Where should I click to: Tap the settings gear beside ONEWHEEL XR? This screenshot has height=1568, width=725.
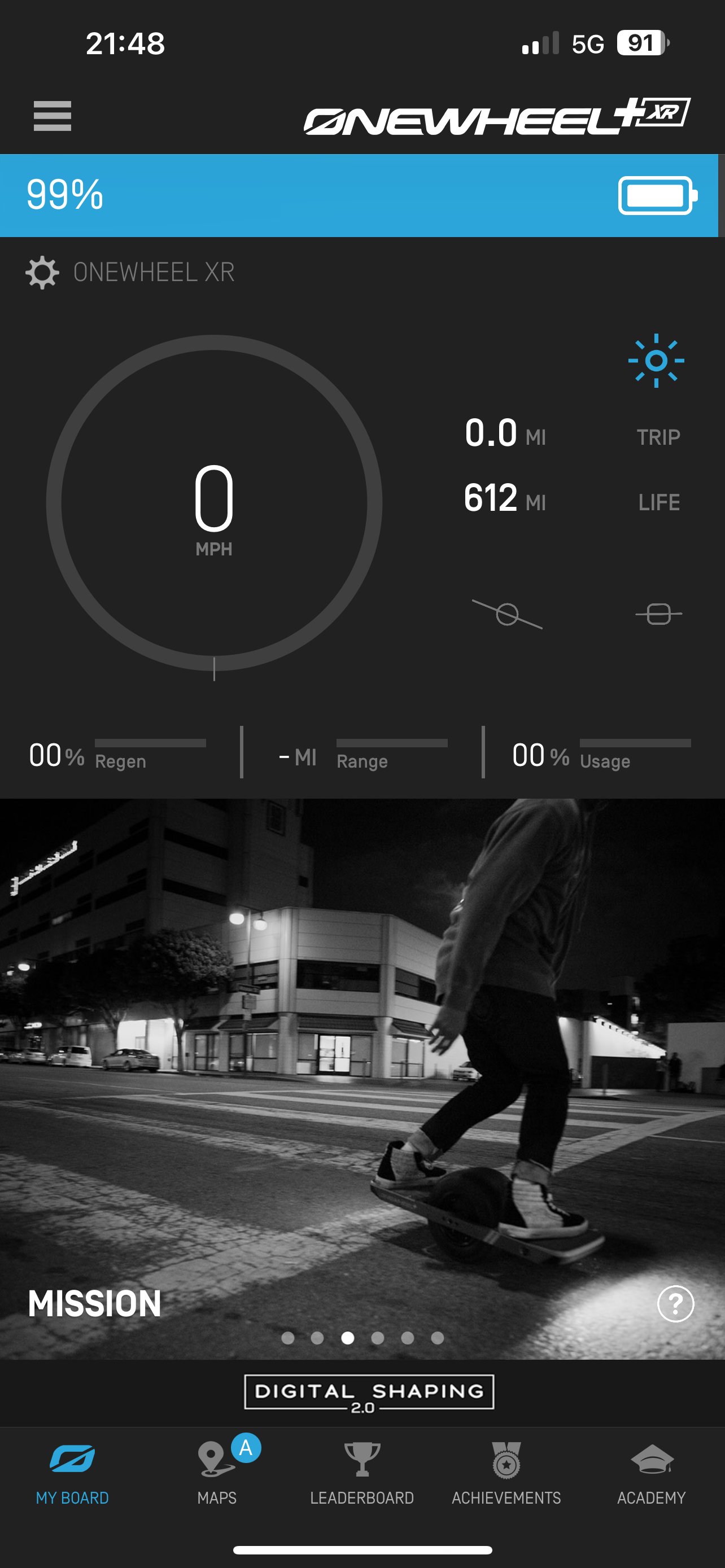click(41, 272)
